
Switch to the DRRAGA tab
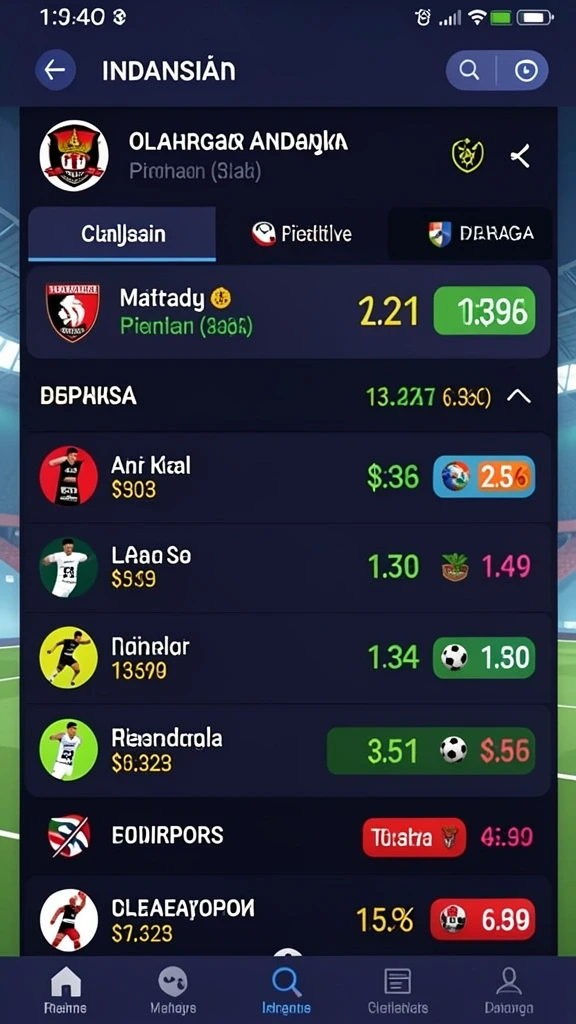pos(470,234)
